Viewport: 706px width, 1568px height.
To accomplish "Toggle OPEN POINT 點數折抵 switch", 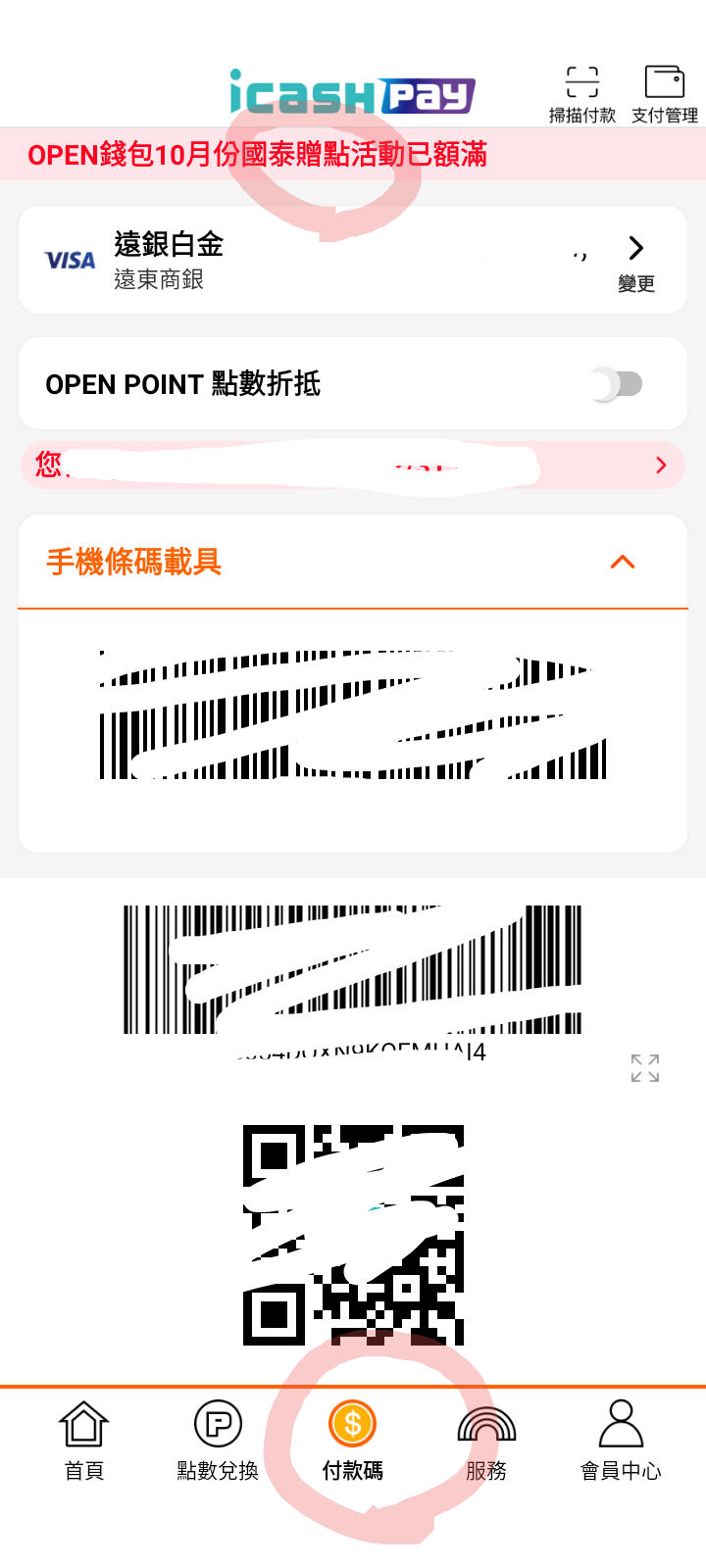I will pos(618,384).
